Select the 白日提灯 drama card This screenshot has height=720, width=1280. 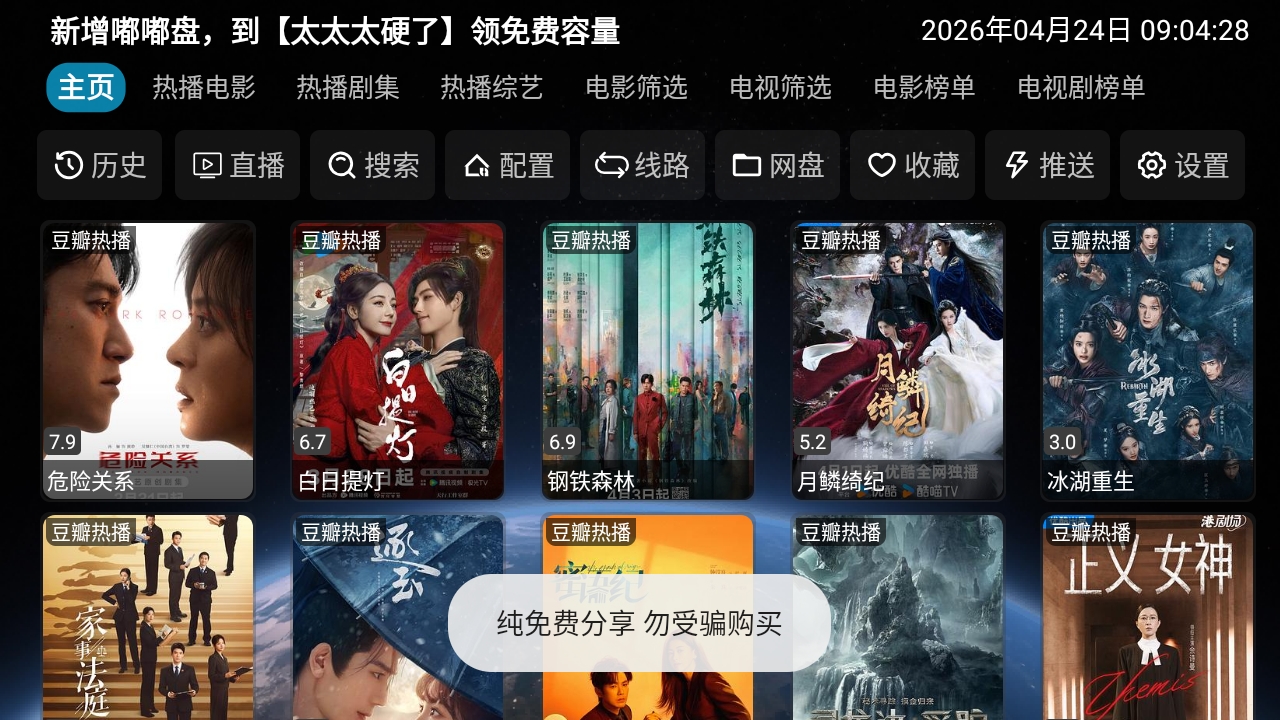[398, 360]
